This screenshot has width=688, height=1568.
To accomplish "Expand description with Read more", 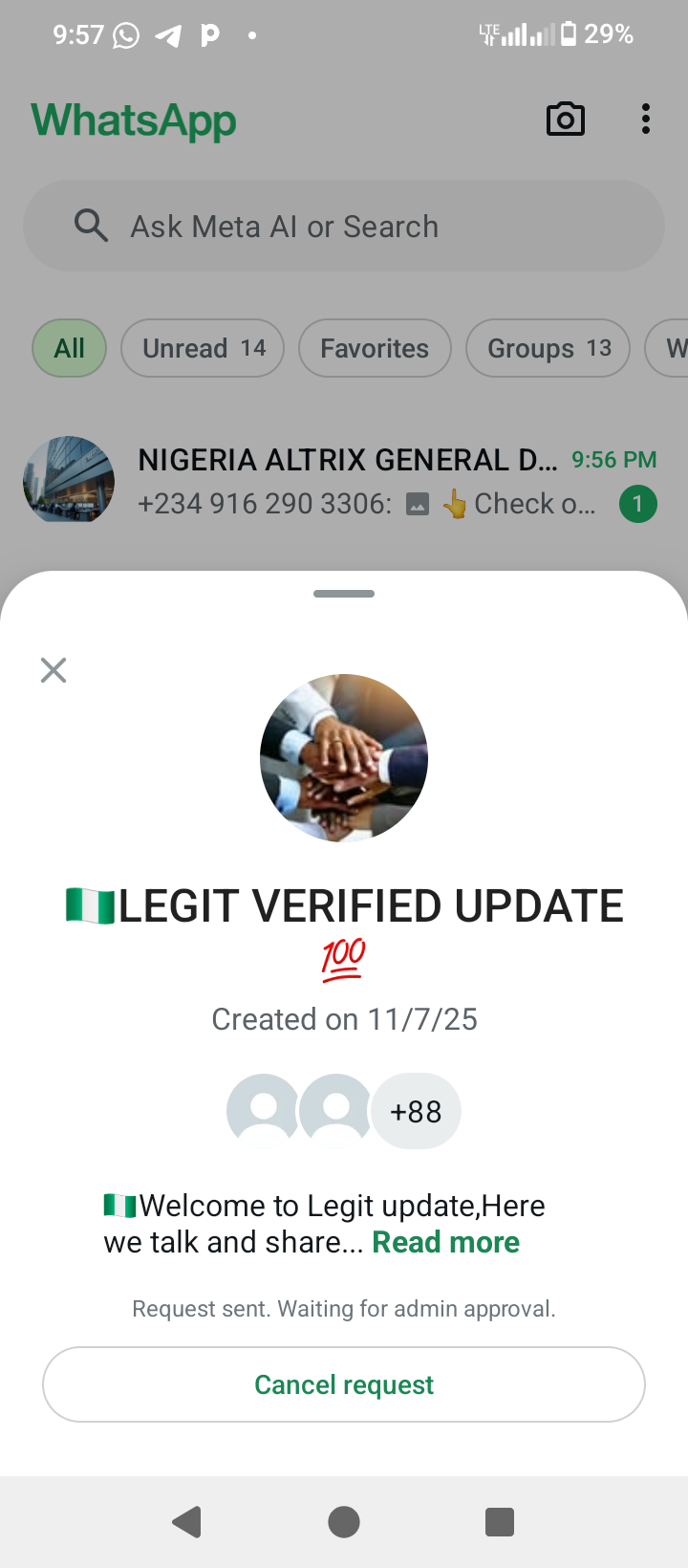I will tap(445, 1242).
